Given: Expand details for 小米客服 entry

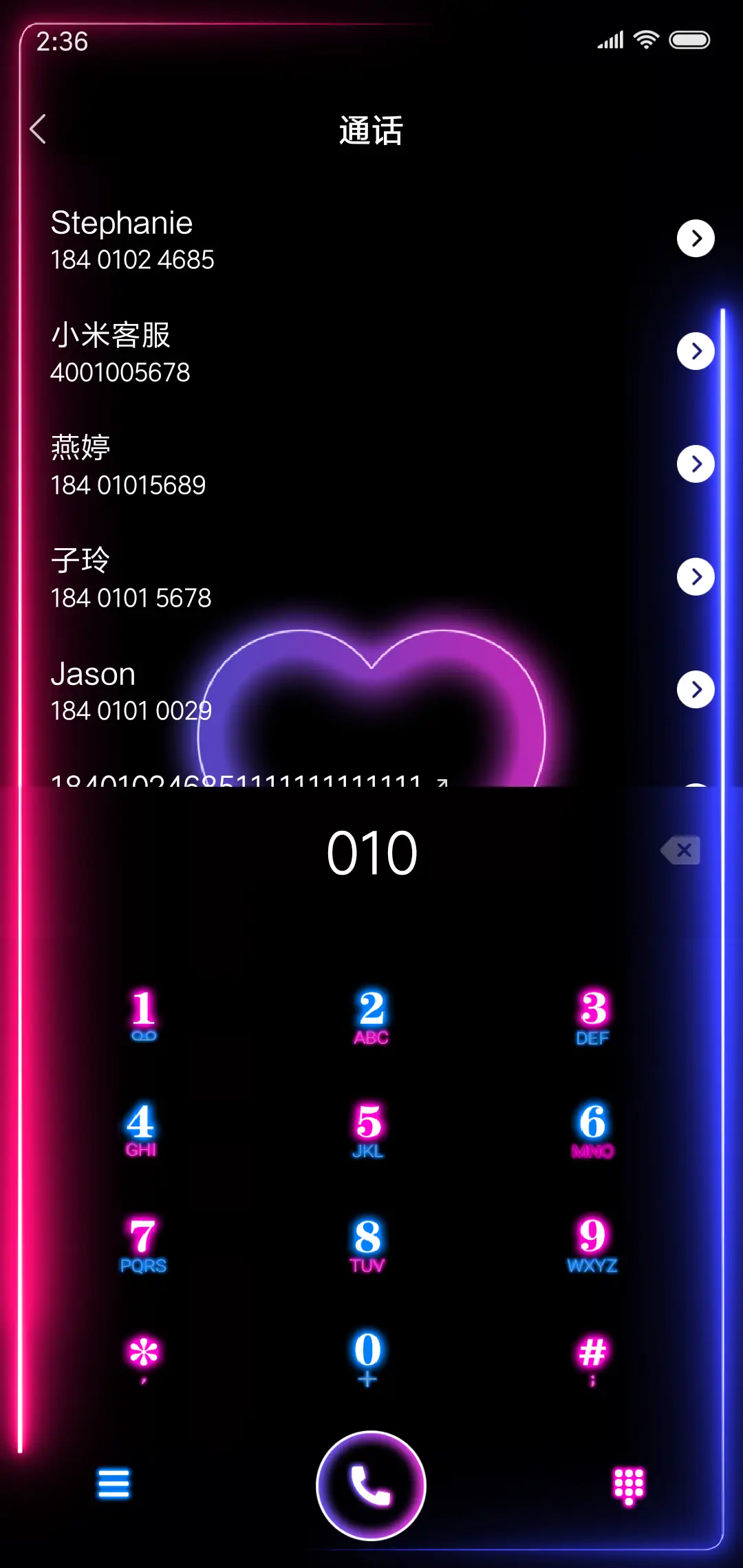Looking at the screenshot, I should (696, 351).
